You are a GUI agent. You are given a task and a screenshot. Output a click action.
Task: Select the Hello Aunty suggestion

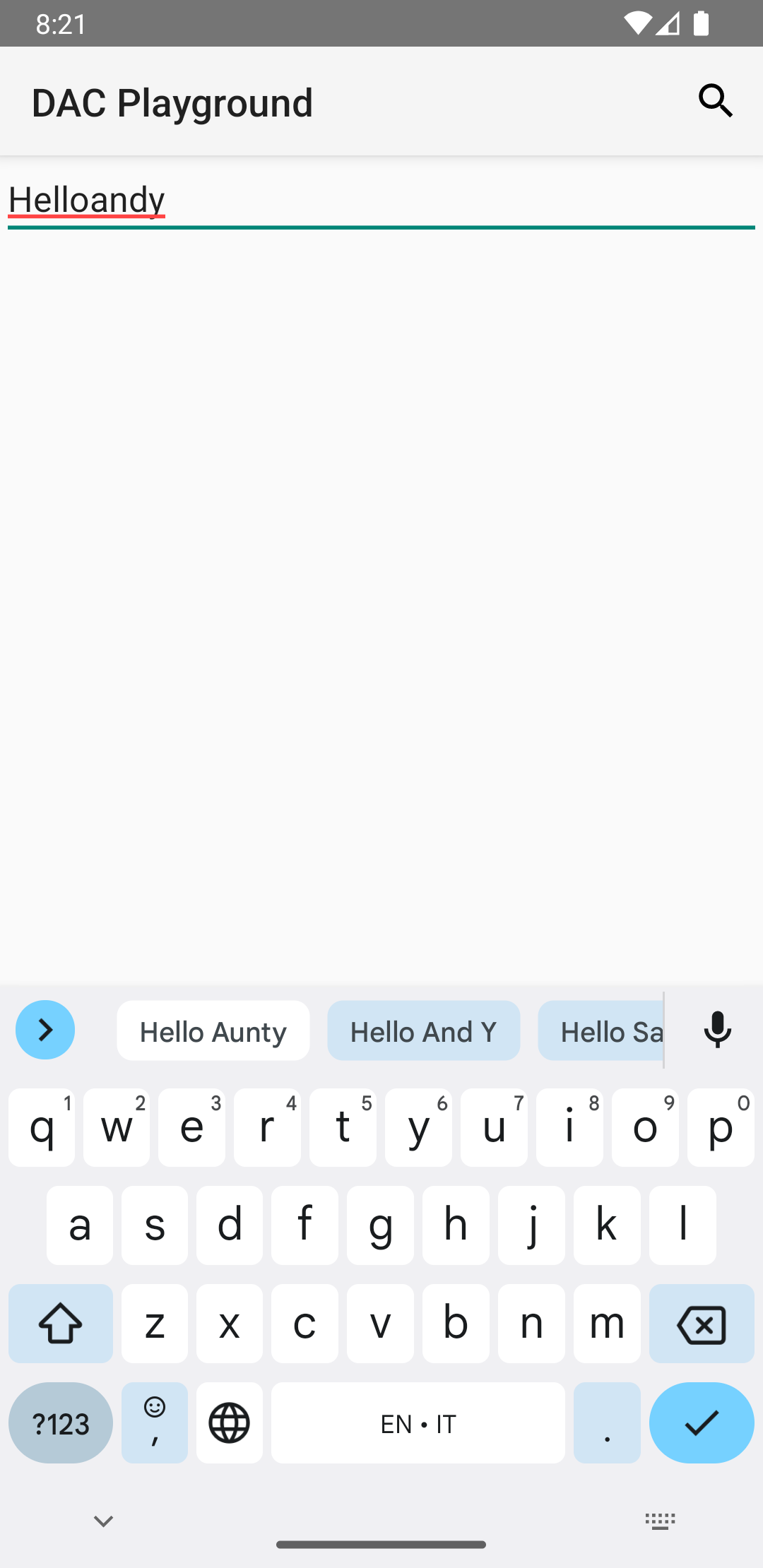(213, 1031)
